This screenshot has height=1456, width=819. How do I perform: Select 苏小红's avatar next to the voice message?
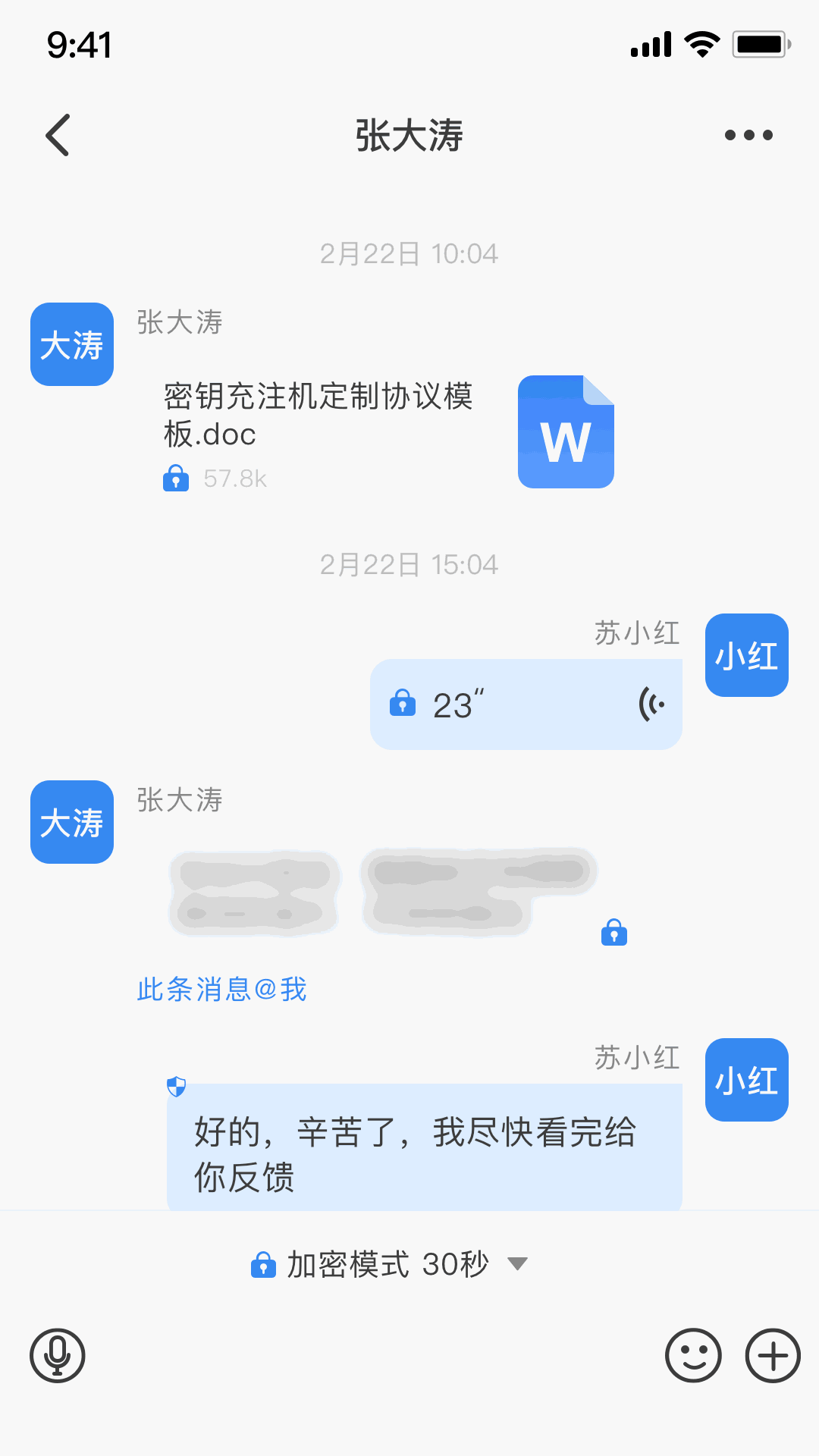(746, 655)
